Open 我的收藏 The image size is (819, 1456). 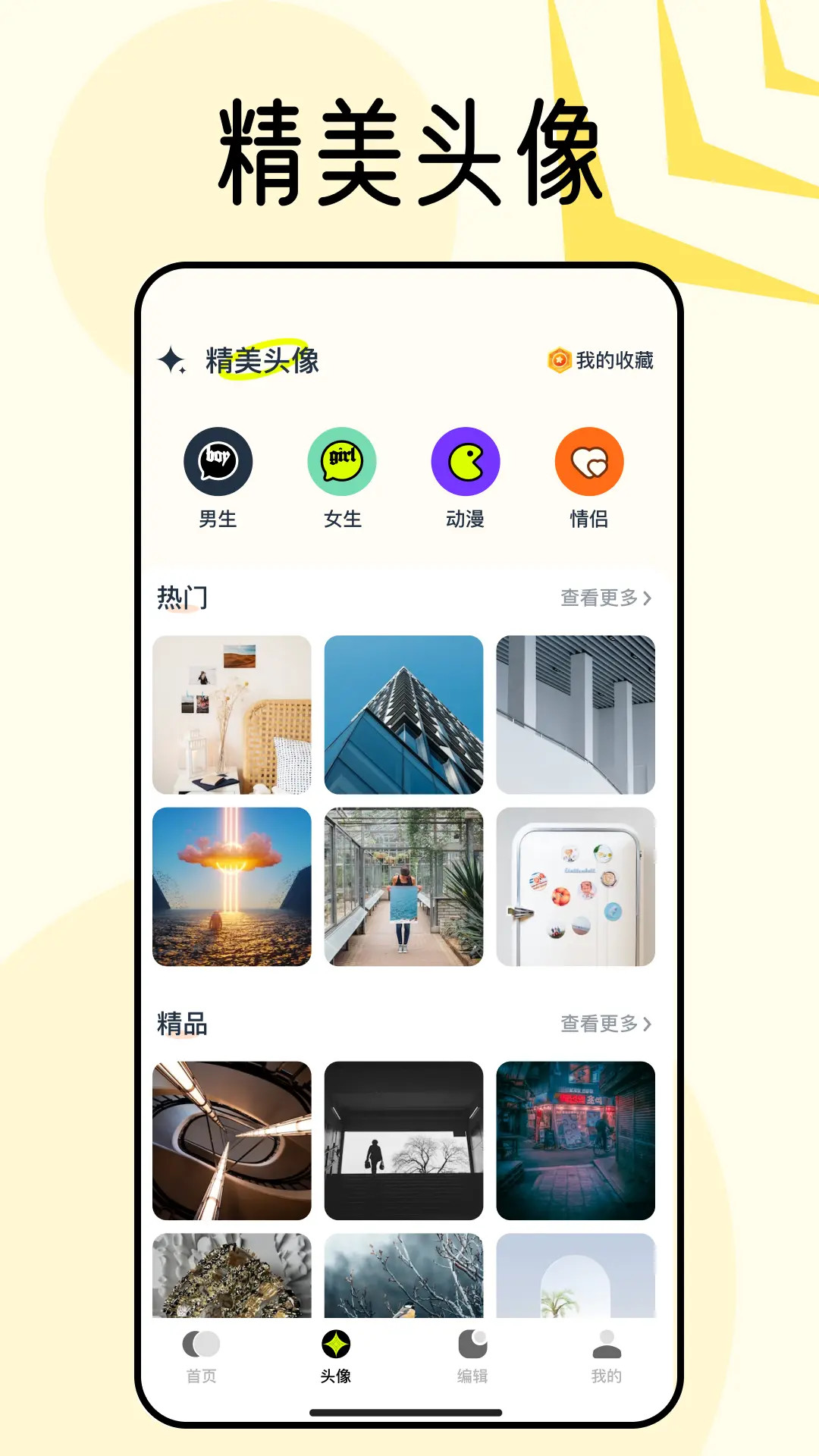pyautogui.click(x=614, y=362)
